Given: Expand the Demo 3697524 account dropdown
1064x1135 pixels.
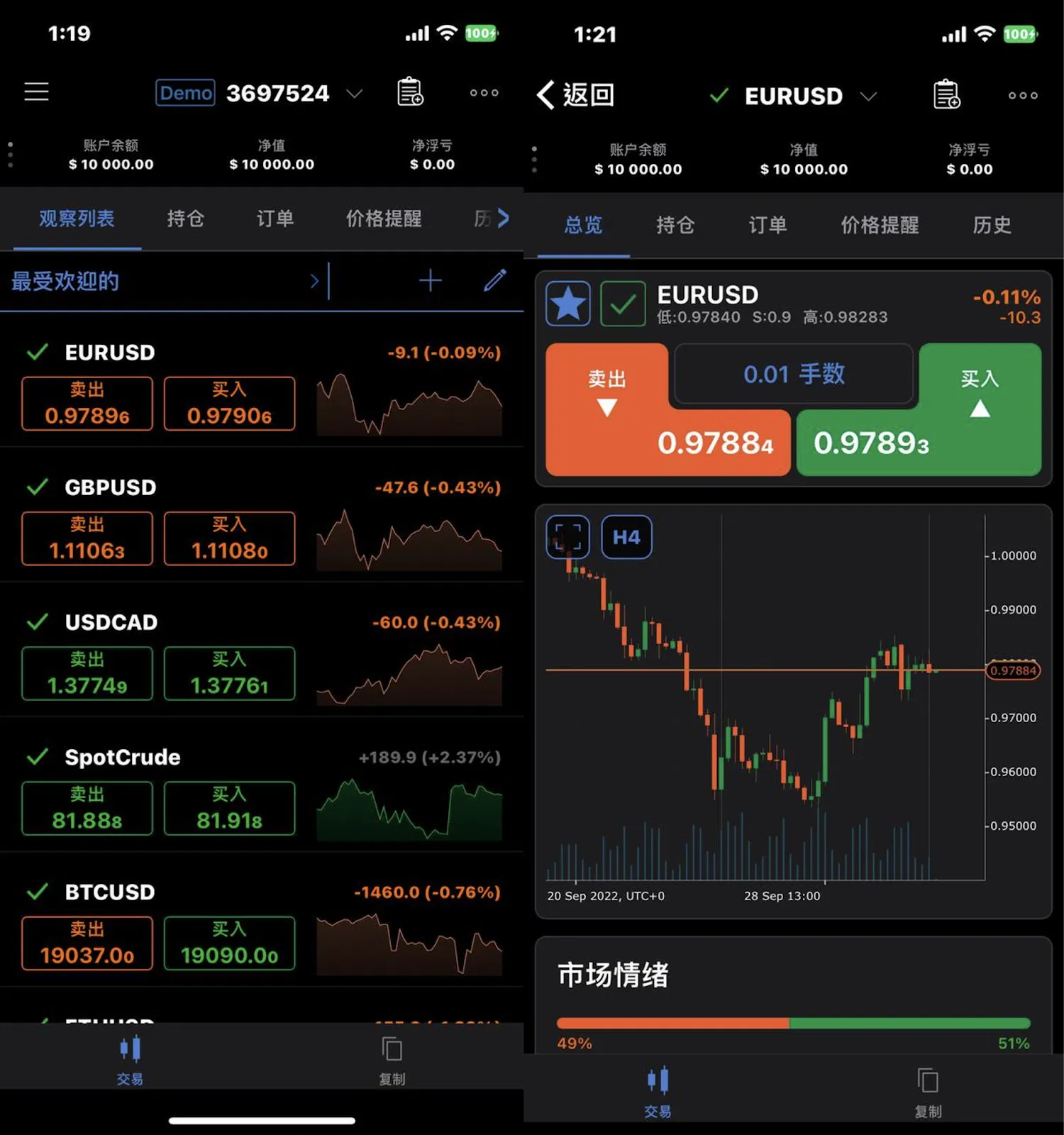Looking at the screenshot, I should pos(354,94).
